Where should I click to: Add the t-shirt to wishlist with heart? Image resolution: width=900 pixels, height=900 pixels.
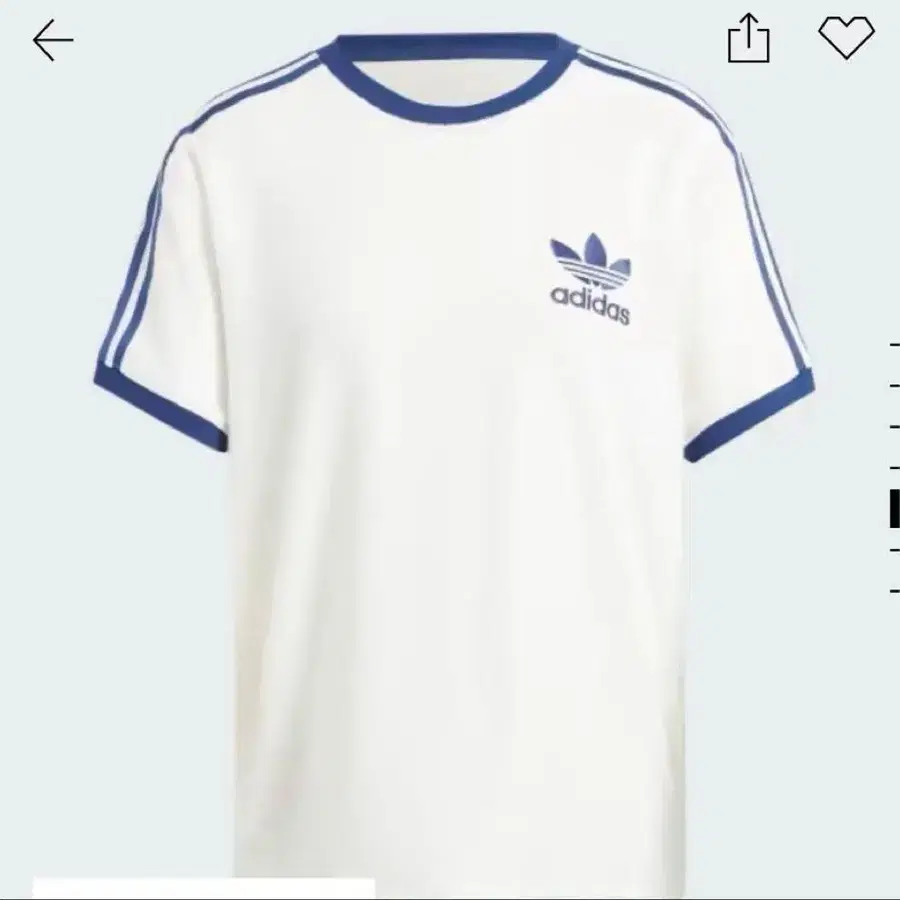(847, 37)
